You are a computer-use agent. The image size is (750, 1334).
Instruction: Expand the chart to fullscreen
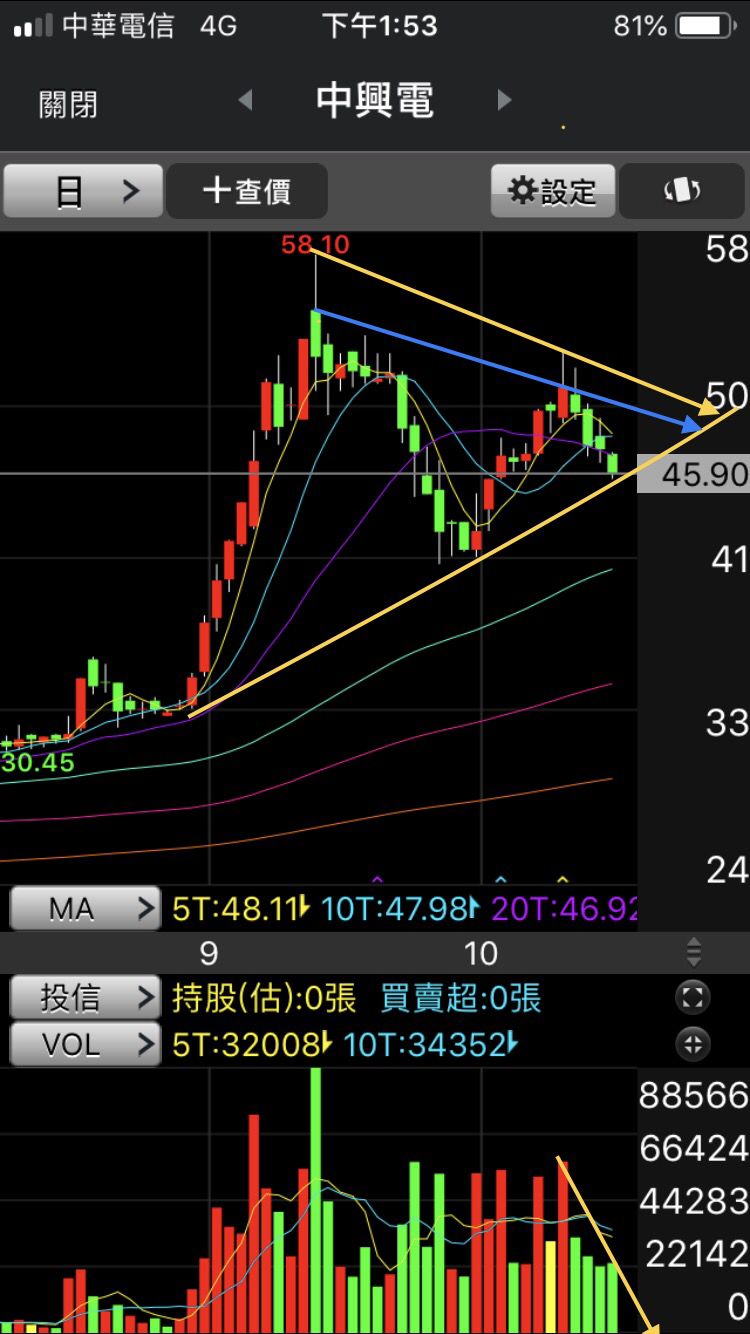(692, 997)
